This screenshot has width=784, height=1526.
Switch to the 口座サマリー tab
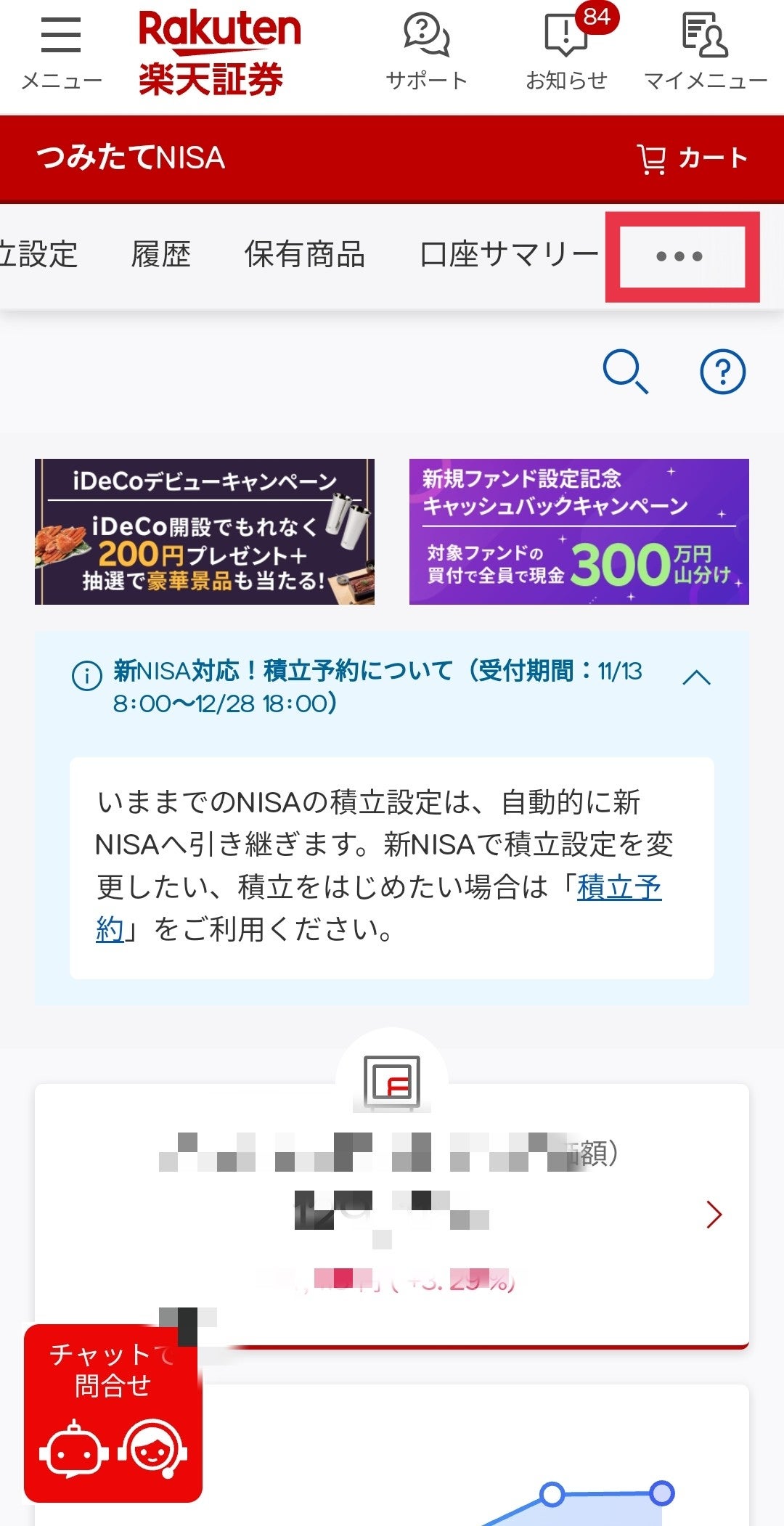(509, 255)
